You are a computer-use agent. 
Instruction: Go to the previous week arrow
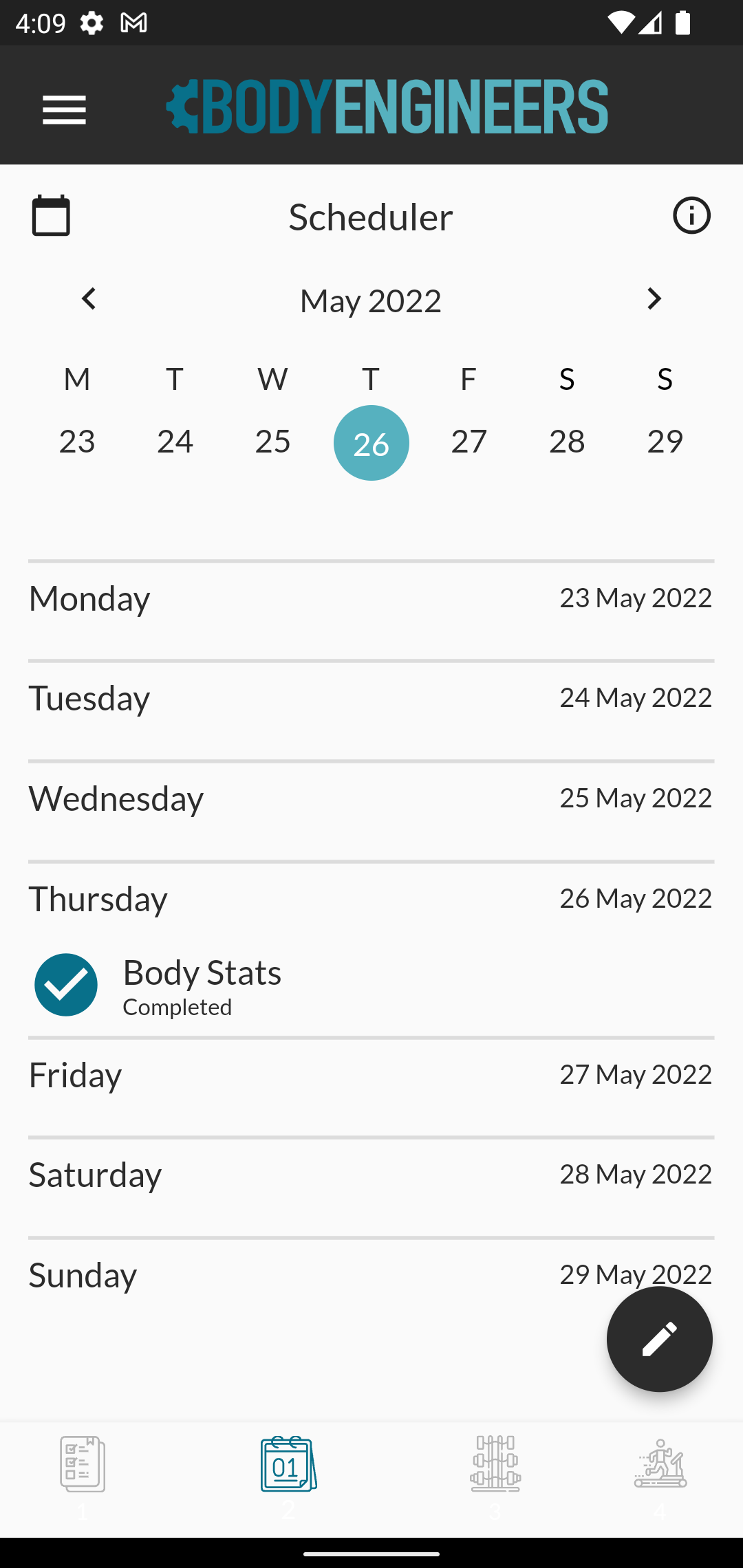pos(89,299)
